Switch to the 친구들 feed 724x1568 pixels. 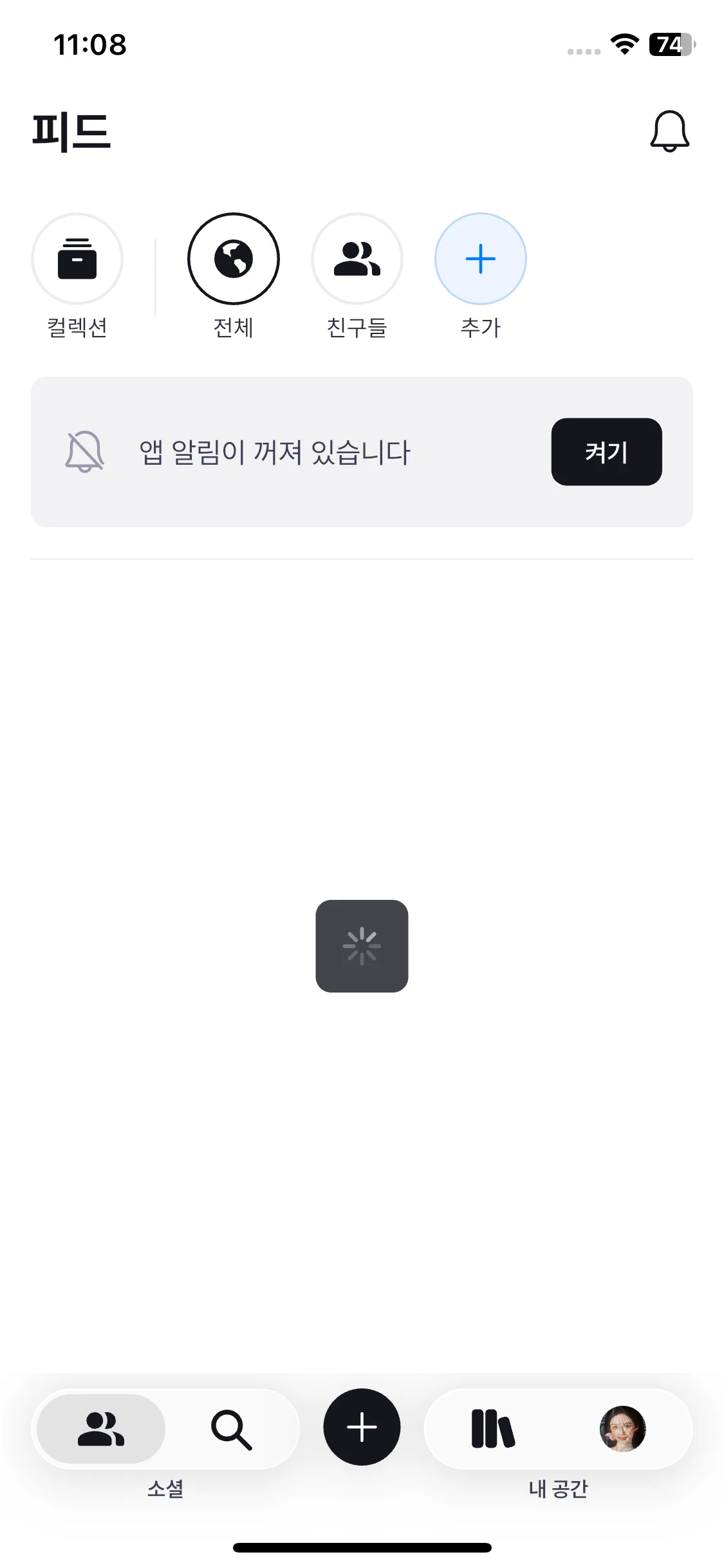357,259
